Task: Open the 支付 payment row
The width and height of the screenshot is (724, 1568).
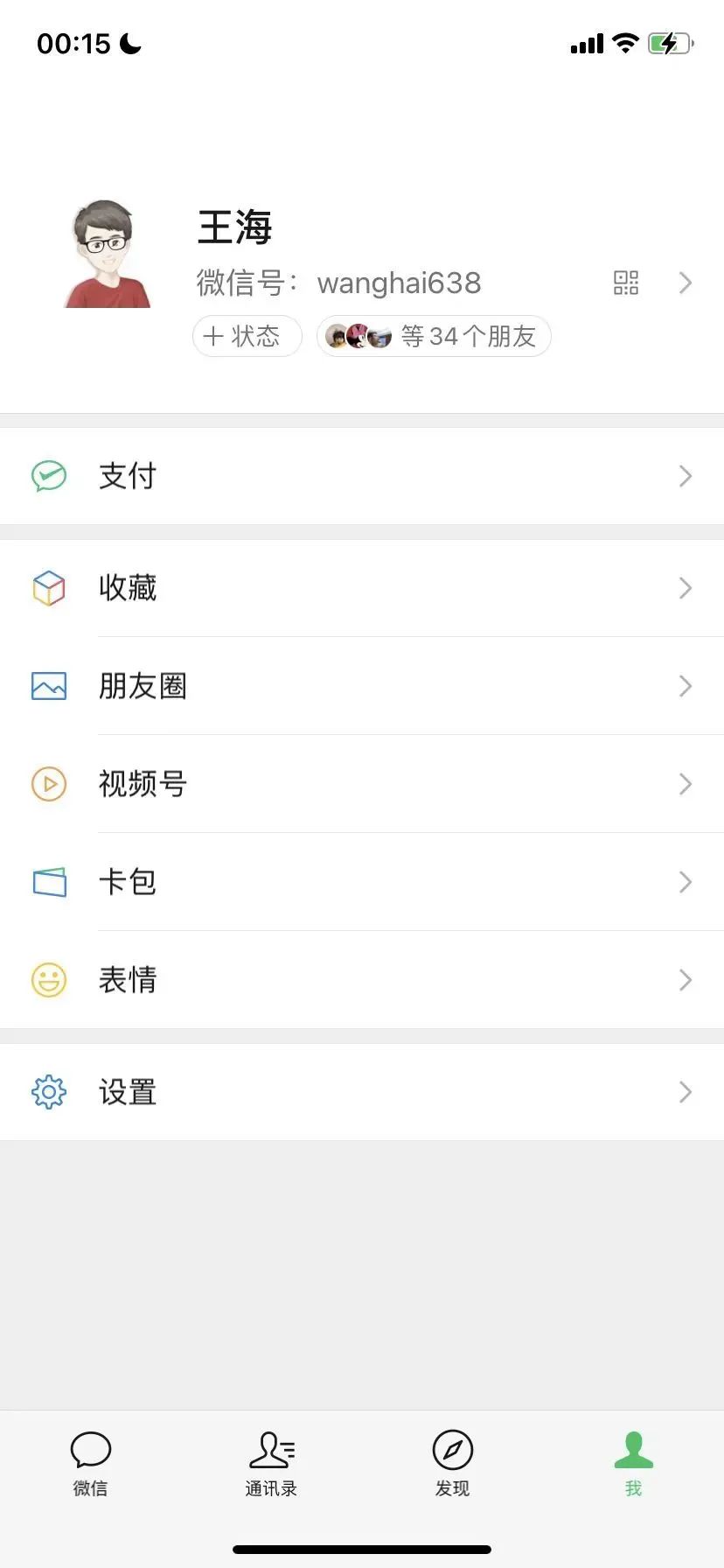Action: tap(362, 476)
